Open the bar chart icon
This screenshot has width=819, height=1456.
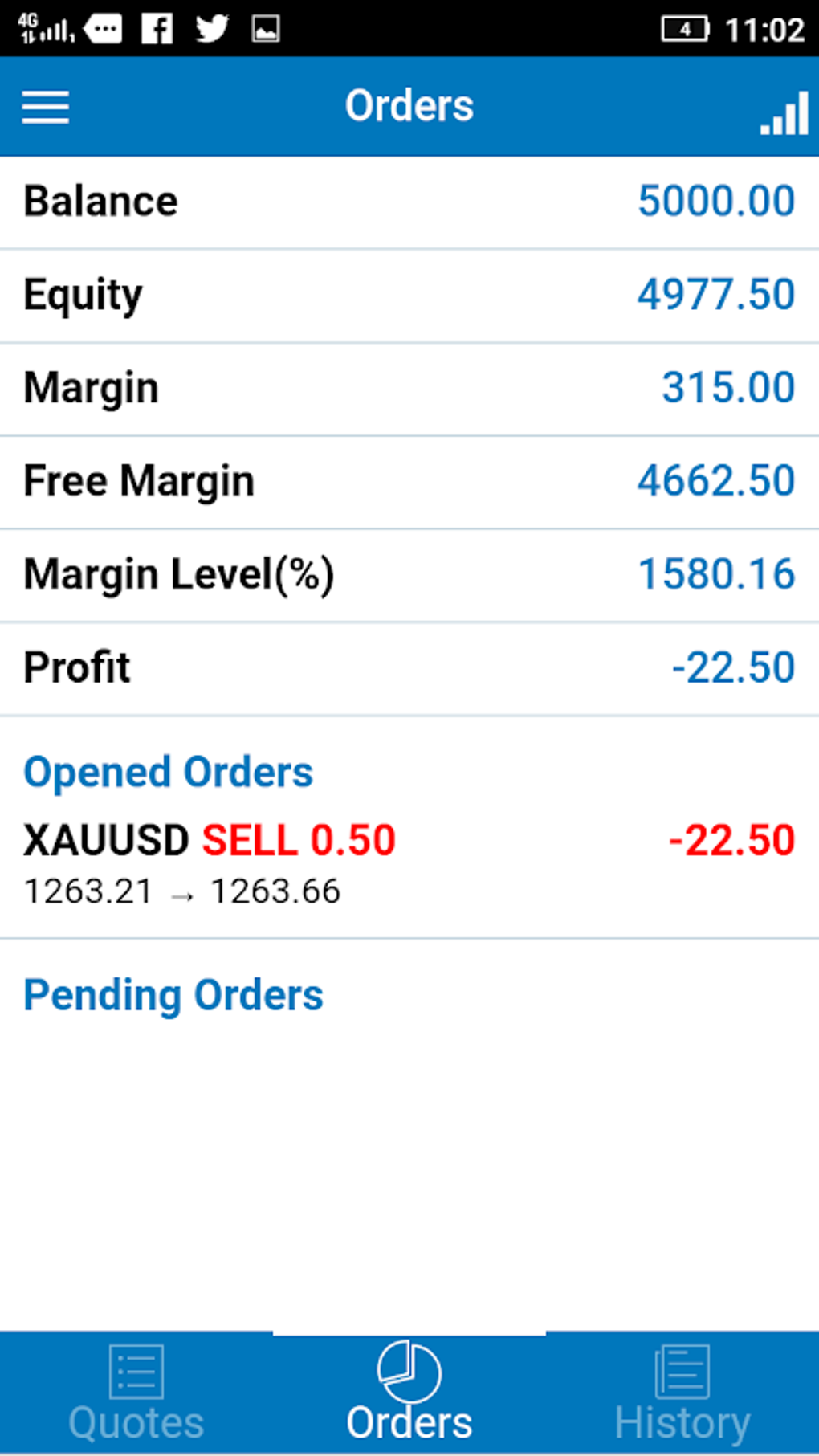pyautogui.click(x=784, y=112)
